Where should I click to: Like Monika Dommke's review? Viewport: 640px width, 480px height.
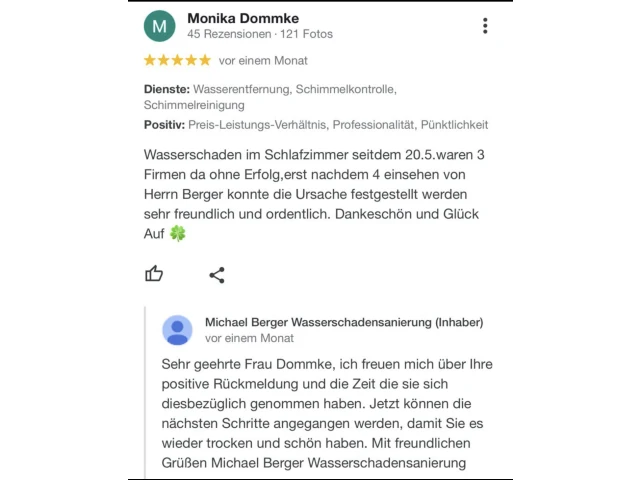(x=154, y=274)
